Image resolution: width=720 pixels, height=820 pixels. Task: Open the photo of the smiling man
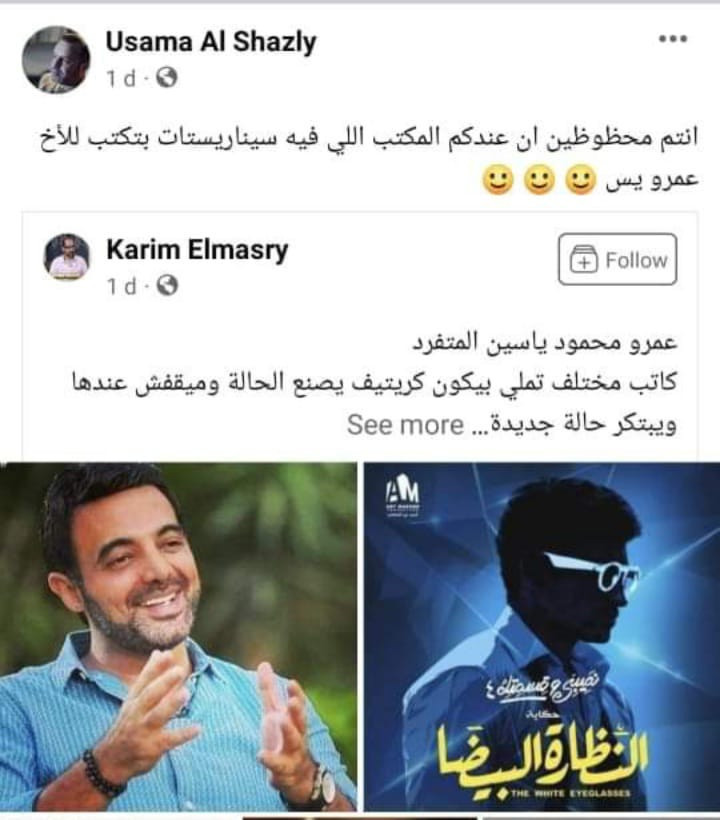(x=178, y=636)
